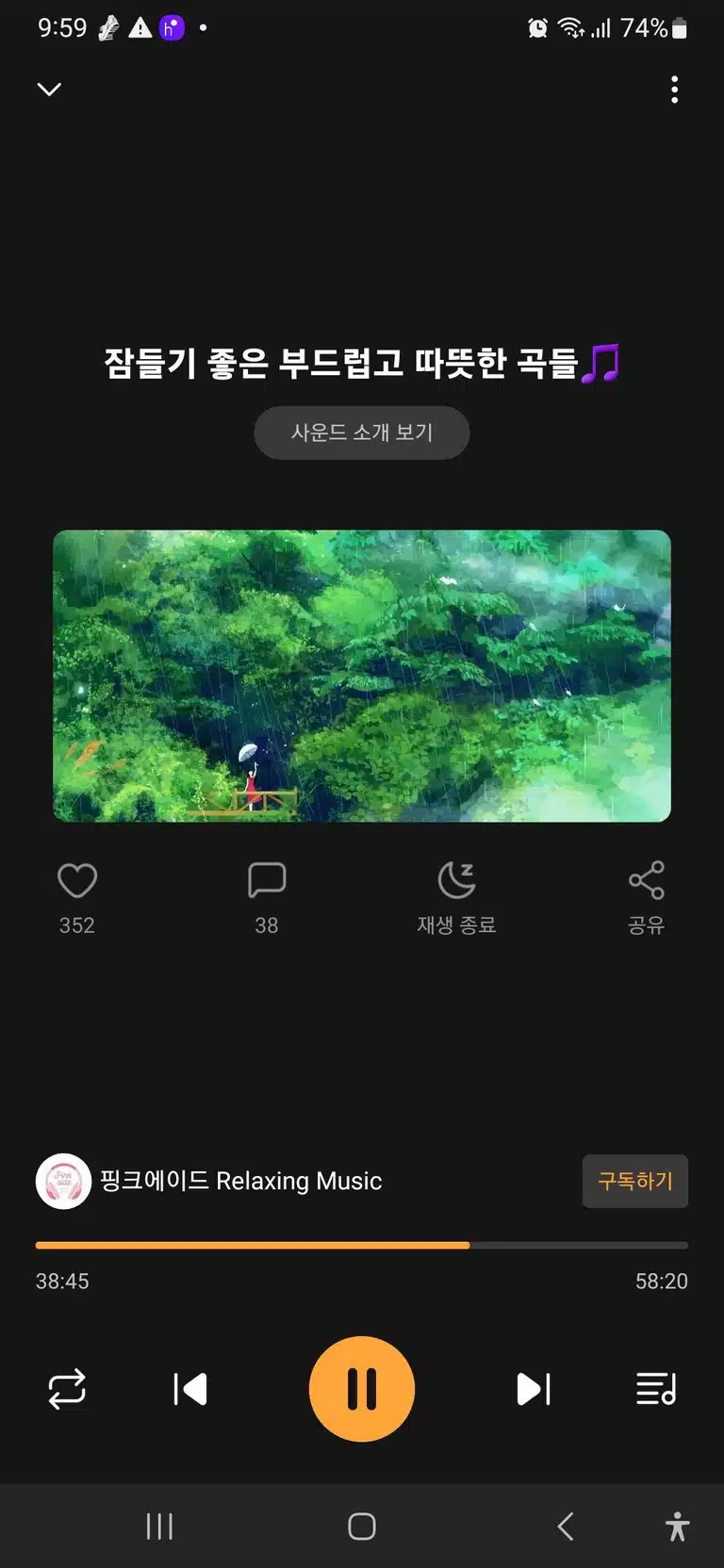Screen dimensions: 724x1568
Task: Open the 핑크에이드 Relaxing Music channel
Action: [x=209, y=1181]
